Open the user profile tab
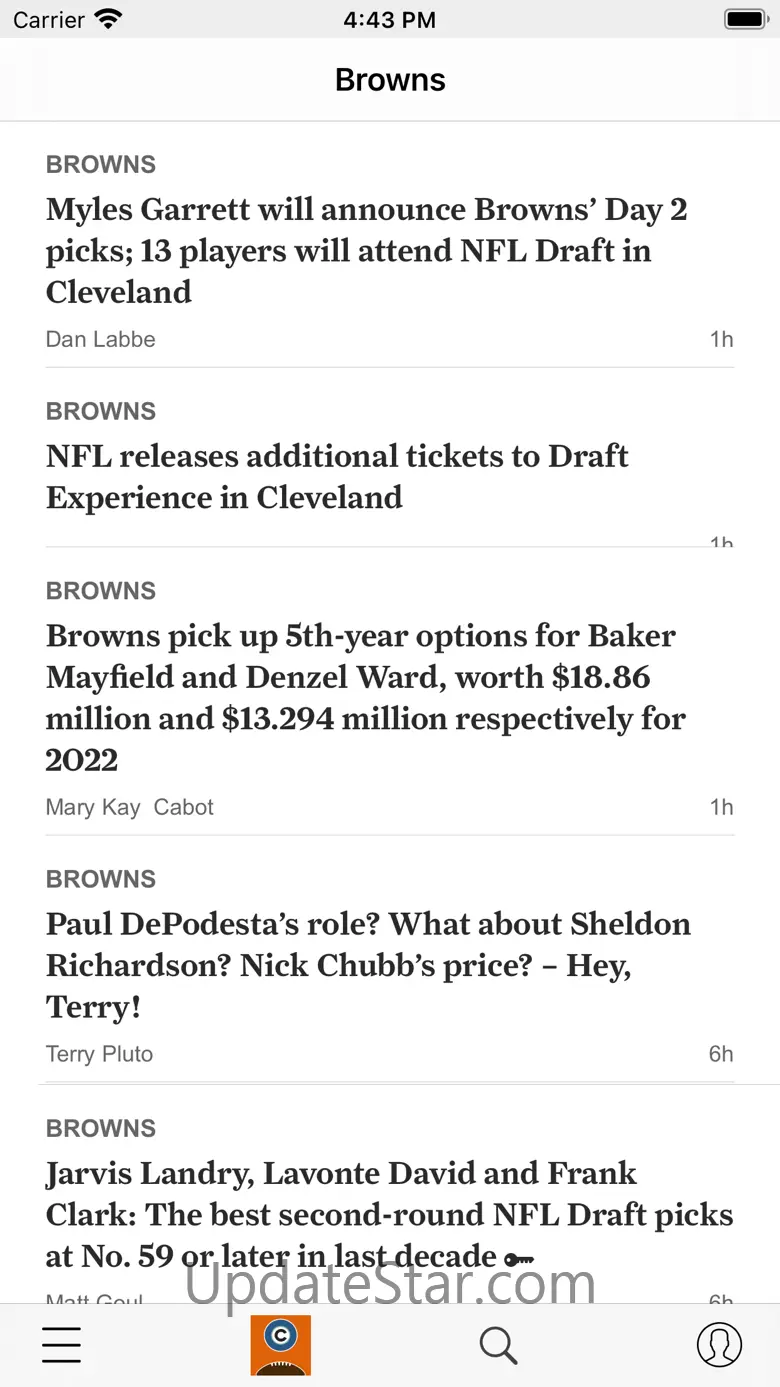Viewport: 780px width, 1387px height. point(719,1345)
